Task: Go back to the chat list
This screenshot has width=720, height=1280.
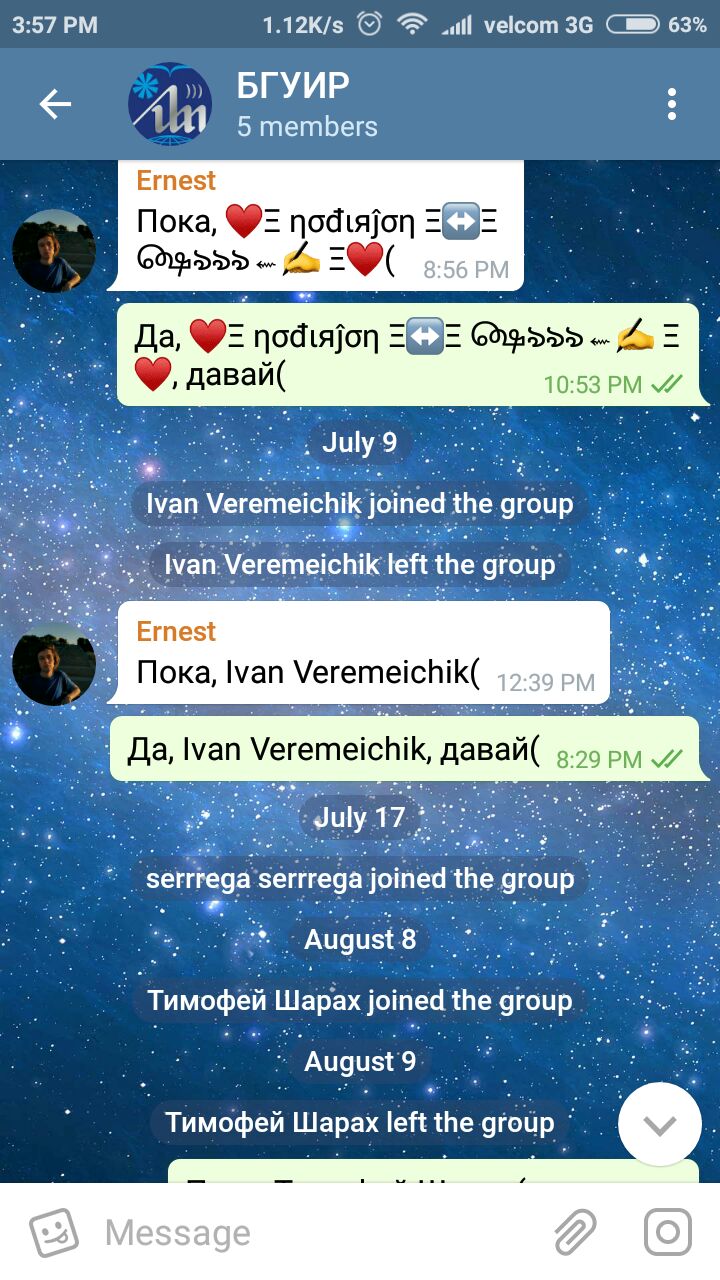Action: (x=55, y=104)
